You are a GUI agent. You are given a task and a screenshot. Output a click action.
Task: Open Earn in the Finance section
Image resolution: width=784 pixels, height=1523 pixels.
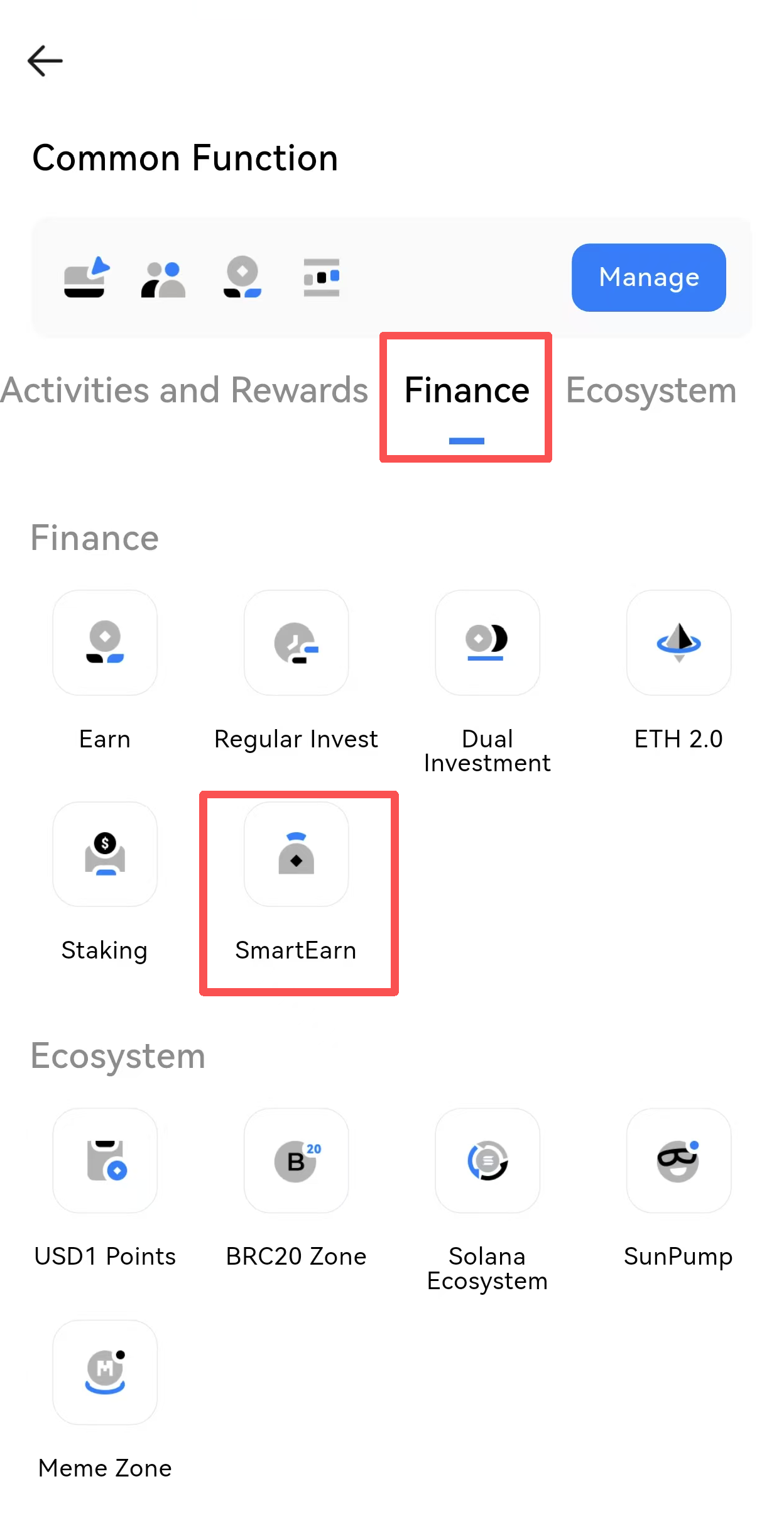coord(105,643)
